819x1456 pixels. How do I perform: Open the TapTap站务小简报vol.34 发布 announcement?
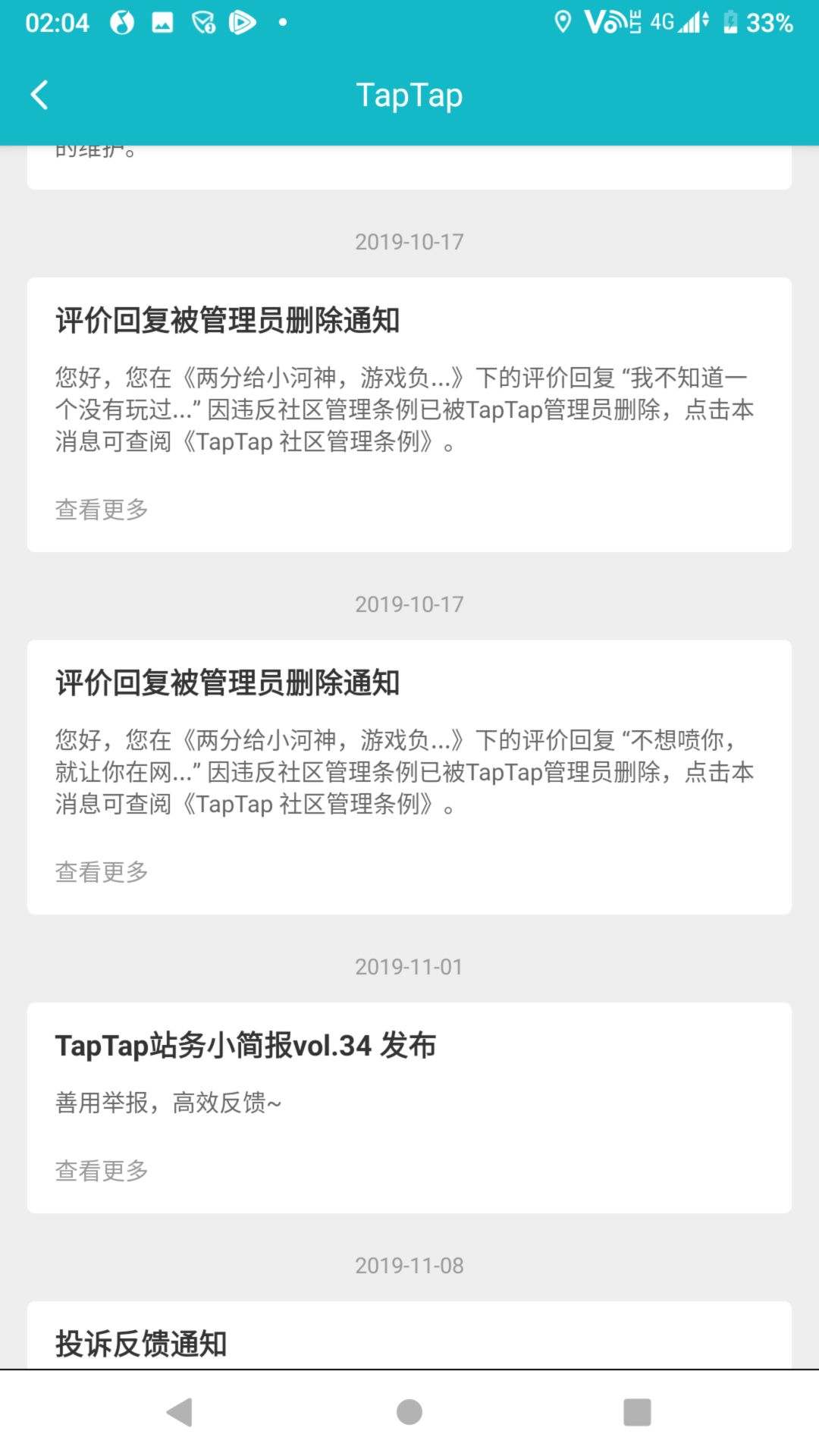[x=245, y=1044]
